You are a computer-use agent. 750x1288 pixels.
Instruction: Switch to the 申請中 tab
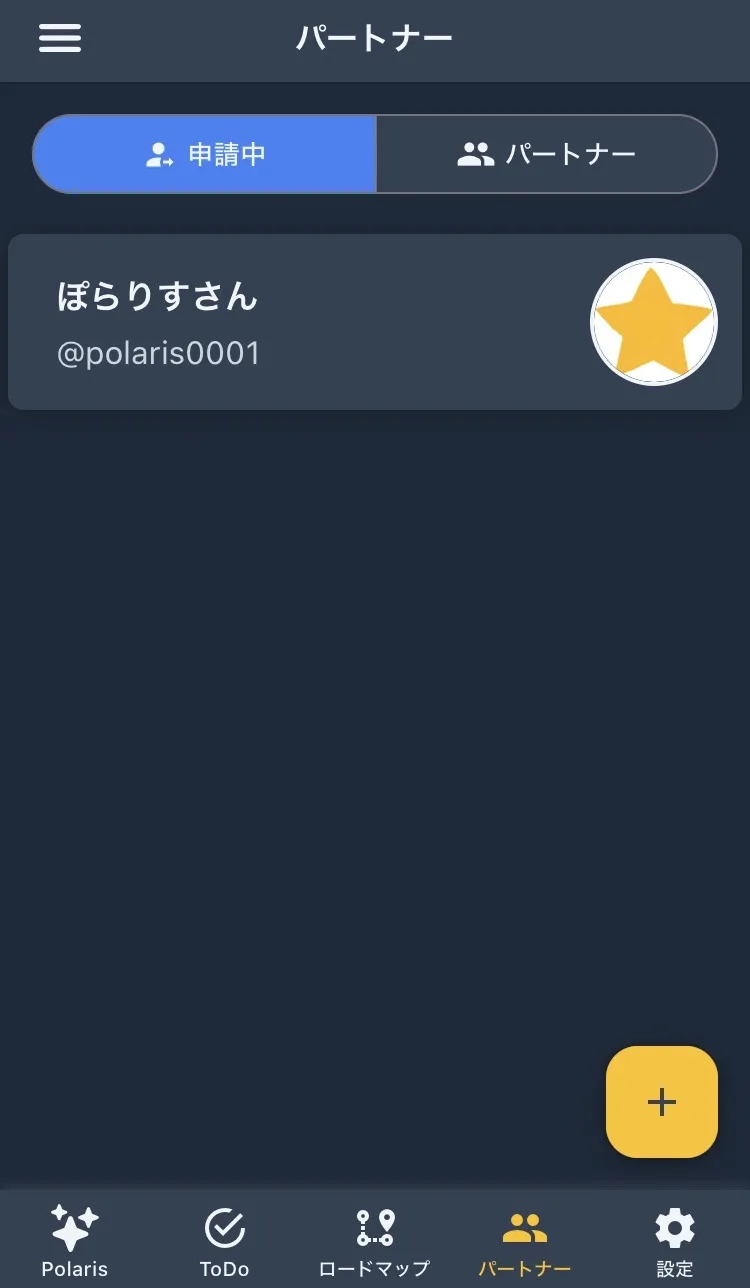pyautogui.click(x=205, y=154)
